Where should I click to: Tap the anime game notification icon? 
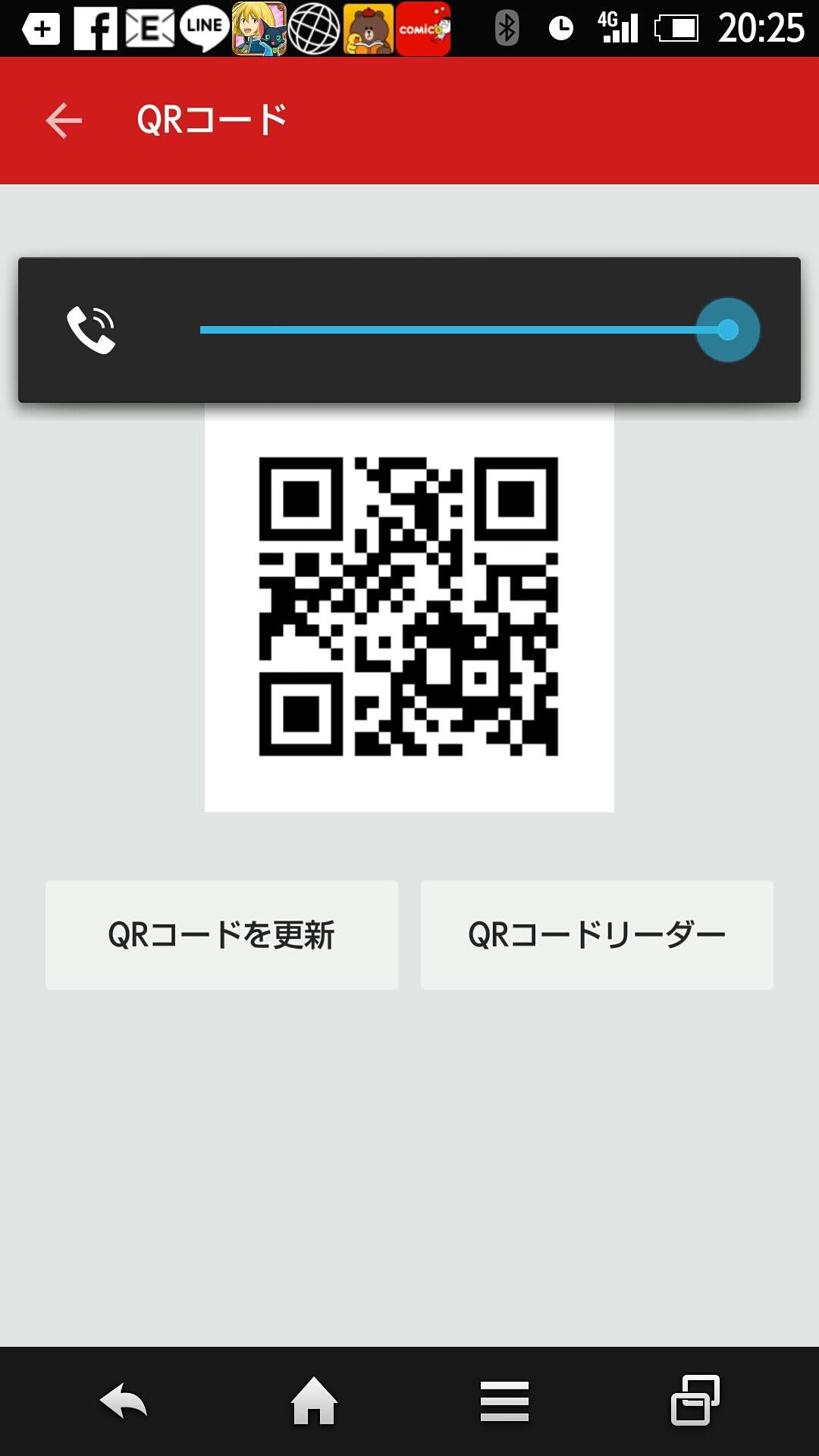coord(258,30)
